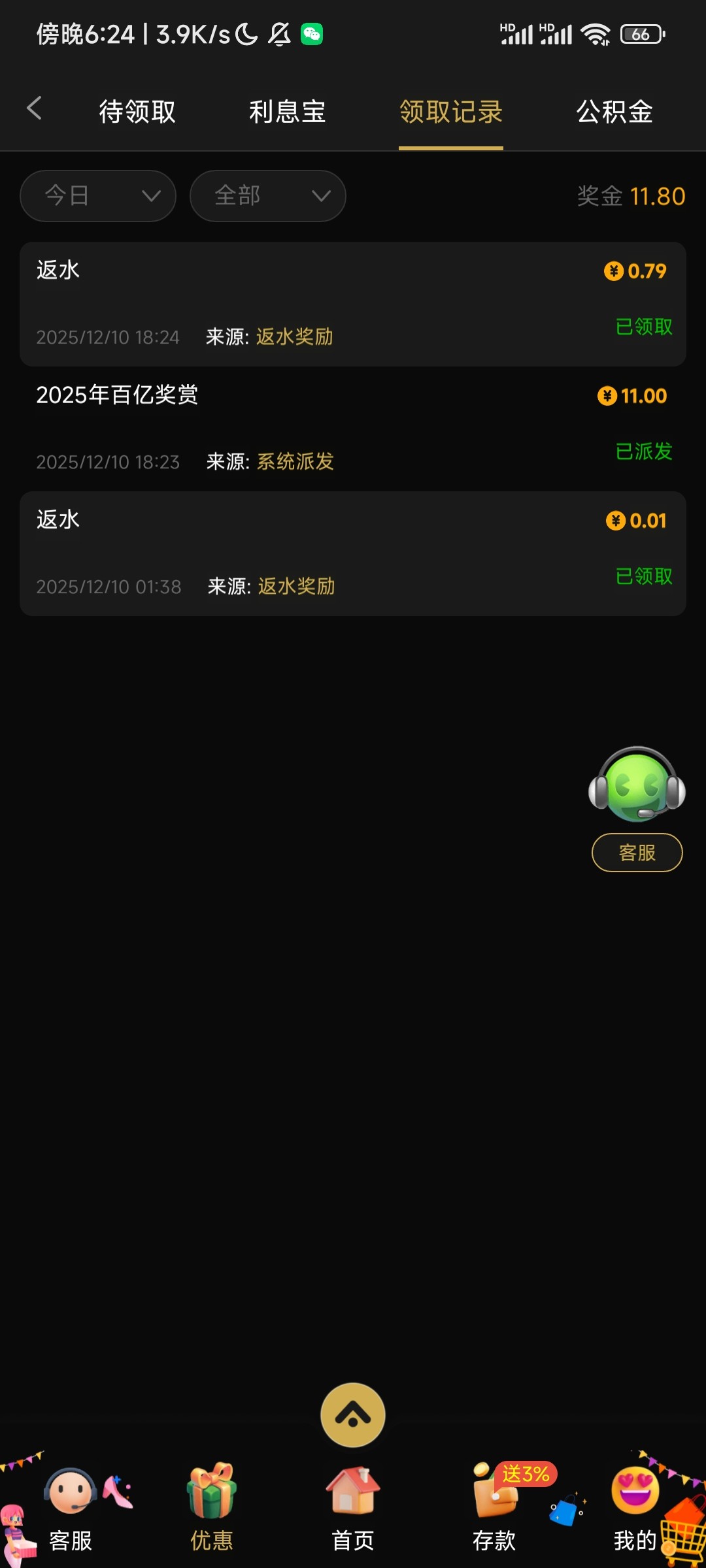Viewport: 706px width, 1568px height.
Task: Tap the scroll-to-top circular arrow button
Action: click(x=352, y=1415)
